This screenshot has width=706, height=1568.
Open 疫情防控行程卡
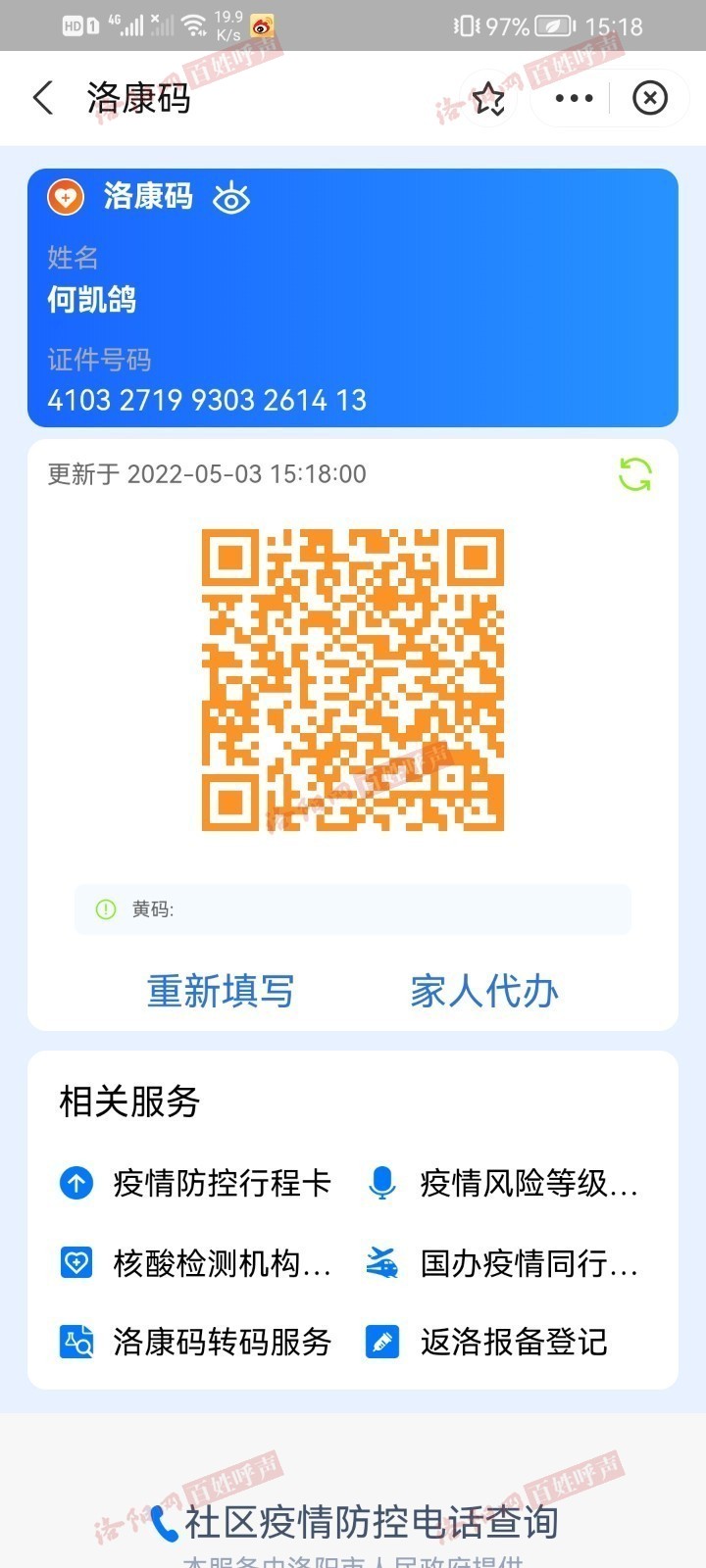(x=196, y=1183)
